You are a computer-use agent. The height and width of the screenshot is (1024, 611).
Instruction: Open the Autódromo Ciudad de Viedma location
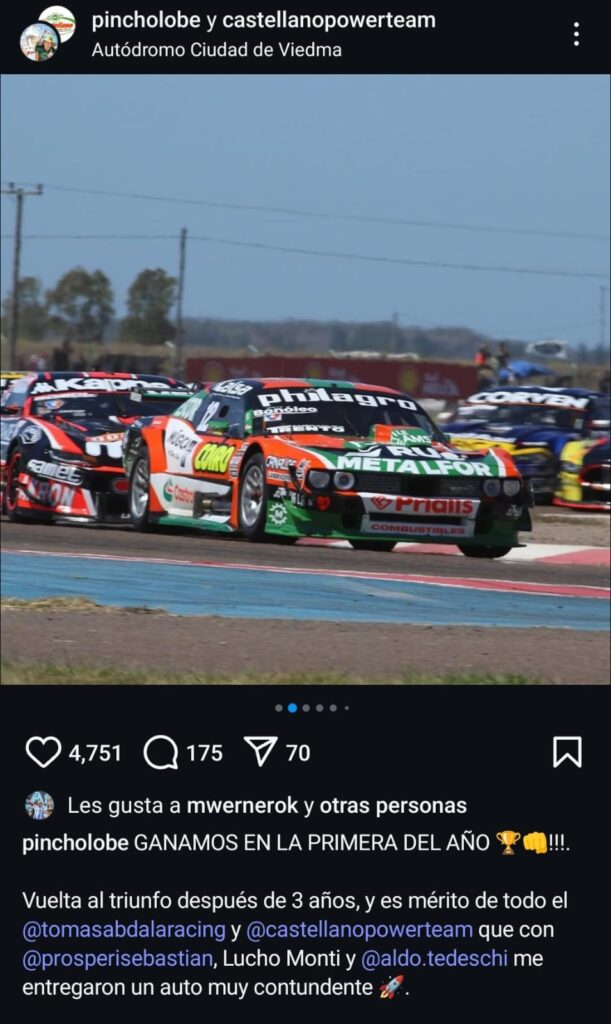[x=216, y=50]
